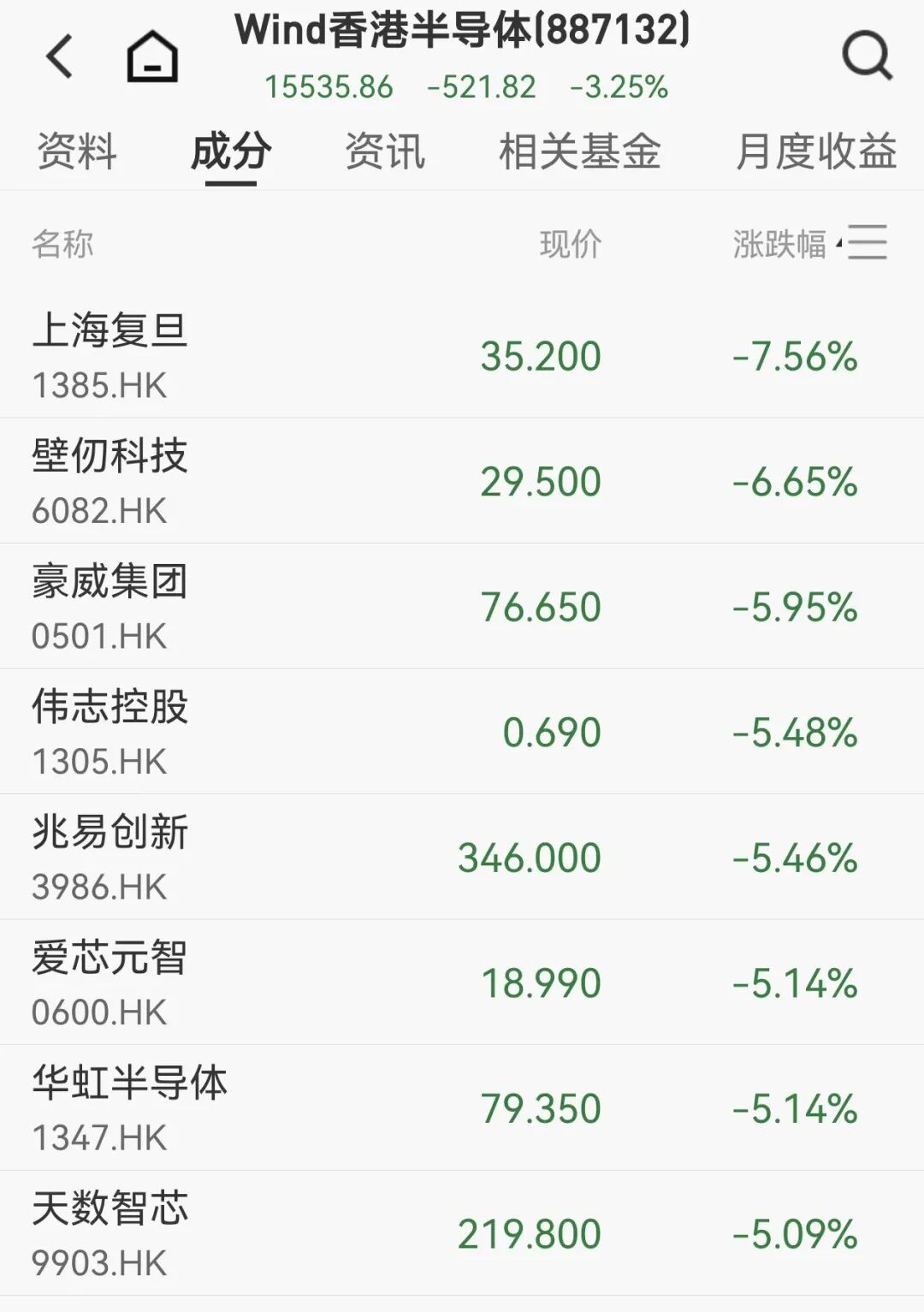Go back using the arrow icon
The height and width of the screenshot is (1312, 924).
pyautogui.click(x=60, y=56)
